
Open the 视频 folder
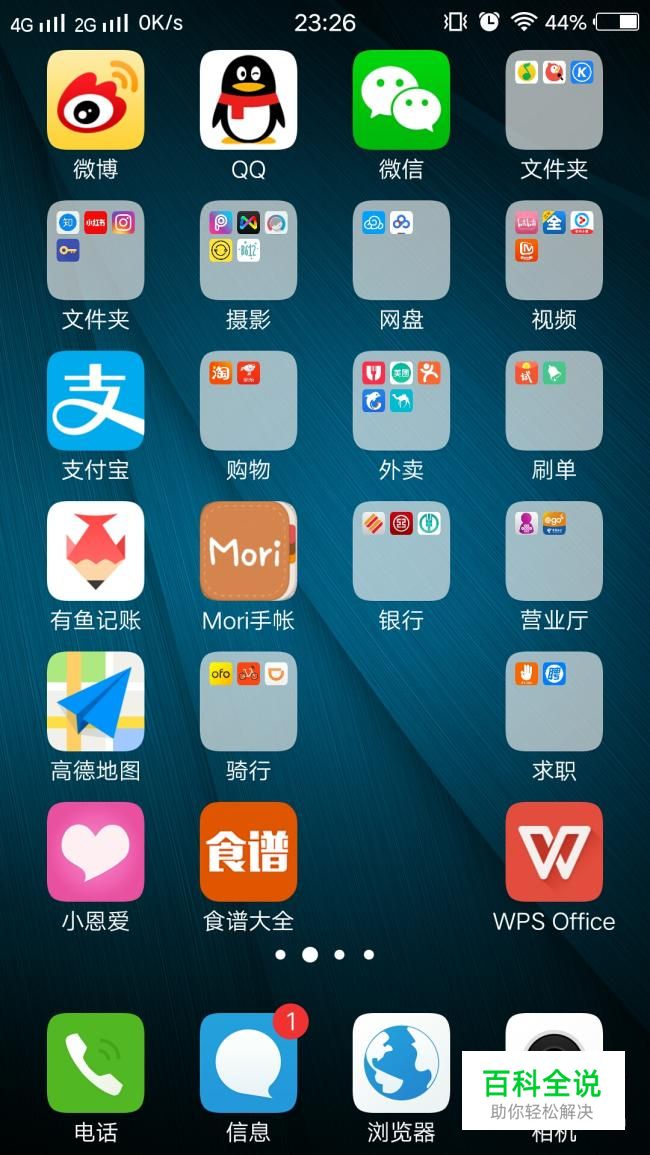click(554, 250)
